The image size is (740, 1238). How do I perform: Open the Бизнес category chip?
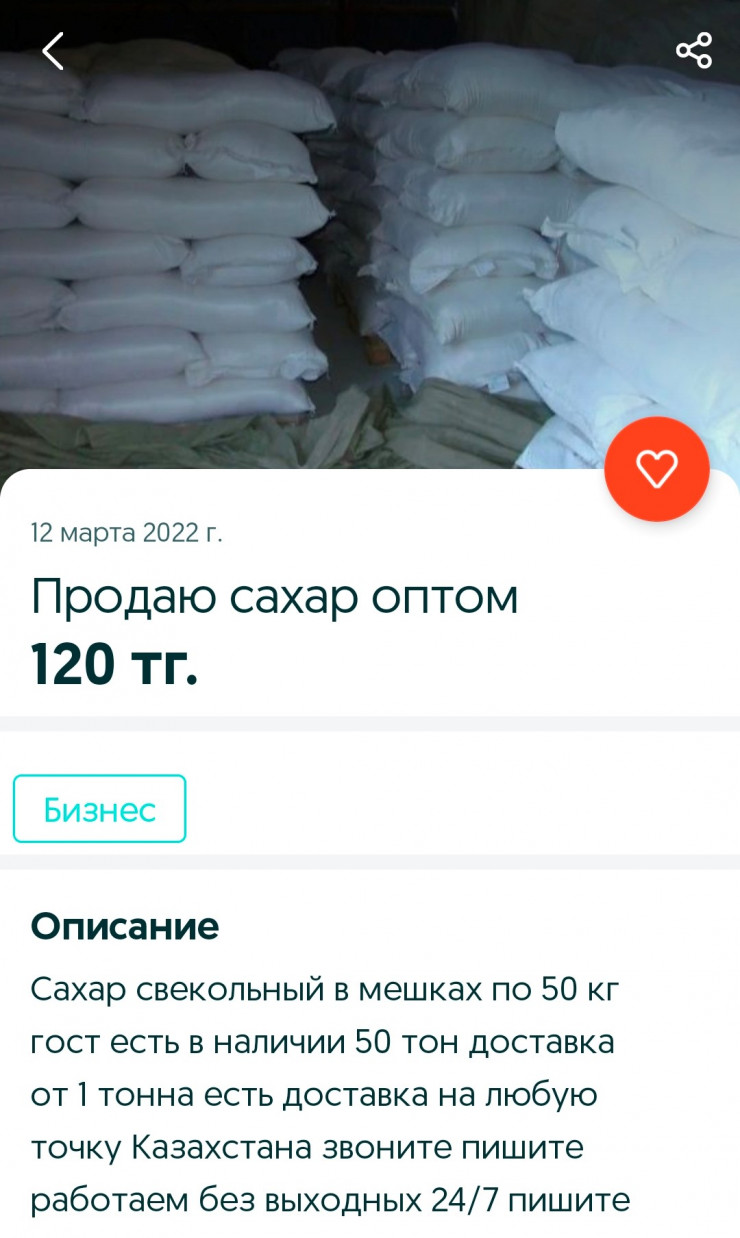pos(100,809)
